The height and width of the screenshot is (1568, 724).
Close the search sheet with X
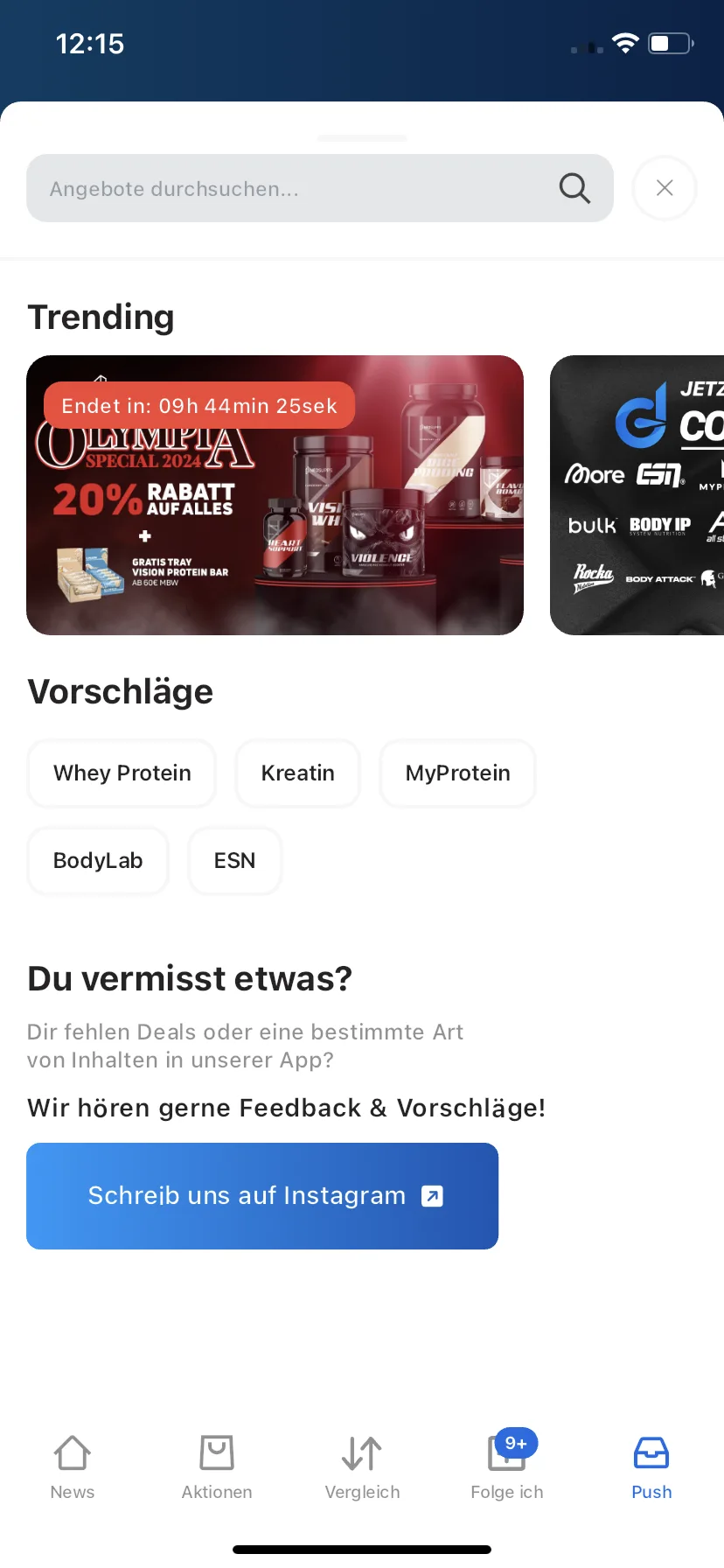coord(665,188)
